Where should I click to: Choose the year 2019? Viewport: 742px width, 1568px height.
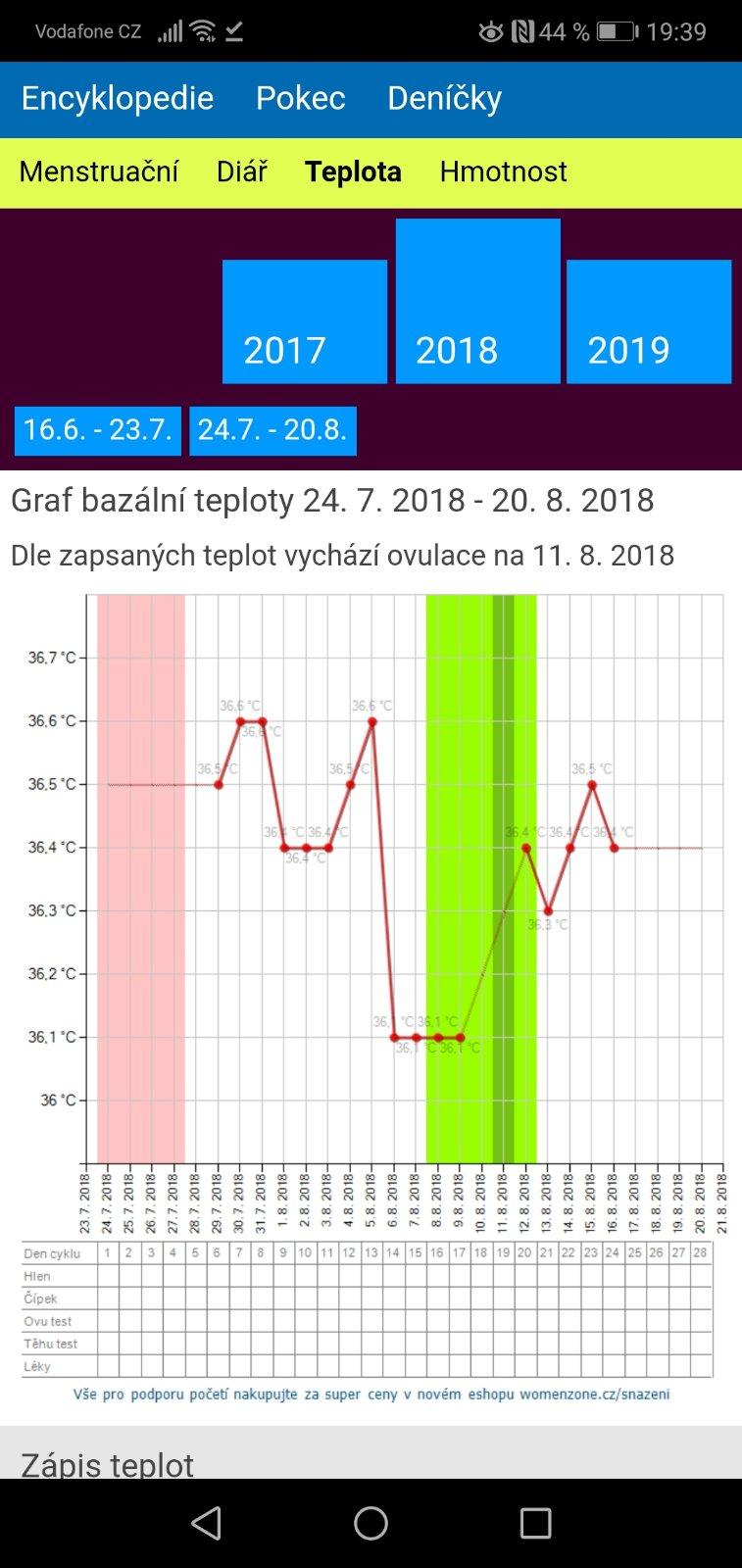click(648, 321)
